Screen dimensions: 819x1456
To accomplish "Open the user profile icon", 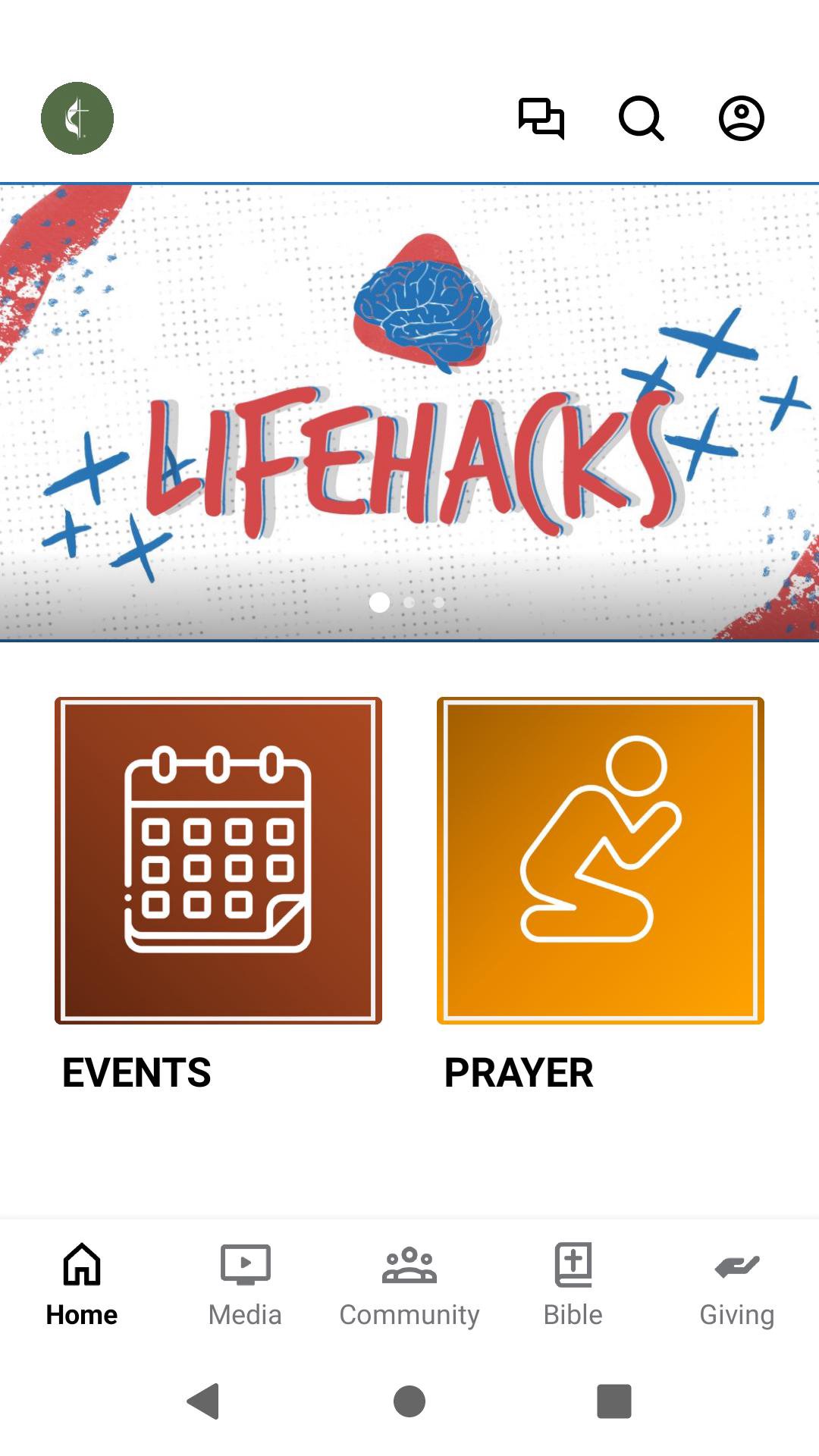I will [741, 118].
